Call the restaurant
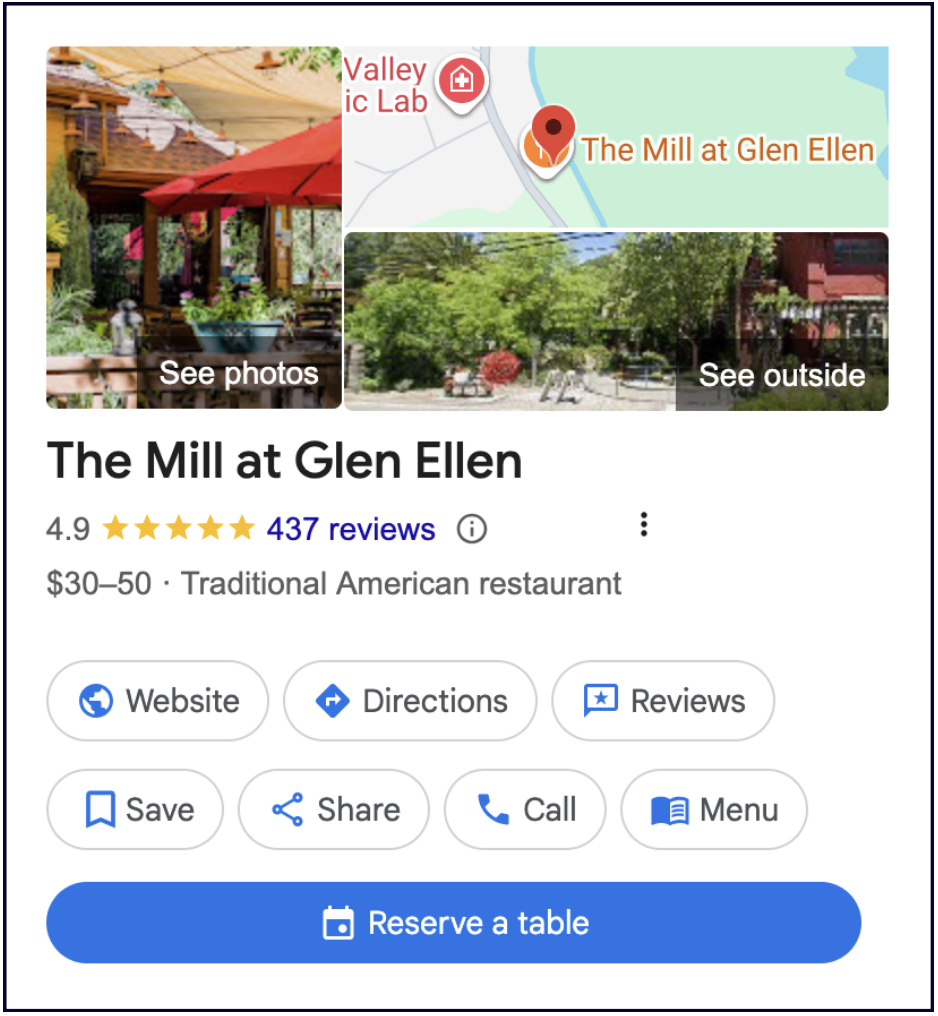The height and width of the screenshot is (1016, 938). coord(525,809)
